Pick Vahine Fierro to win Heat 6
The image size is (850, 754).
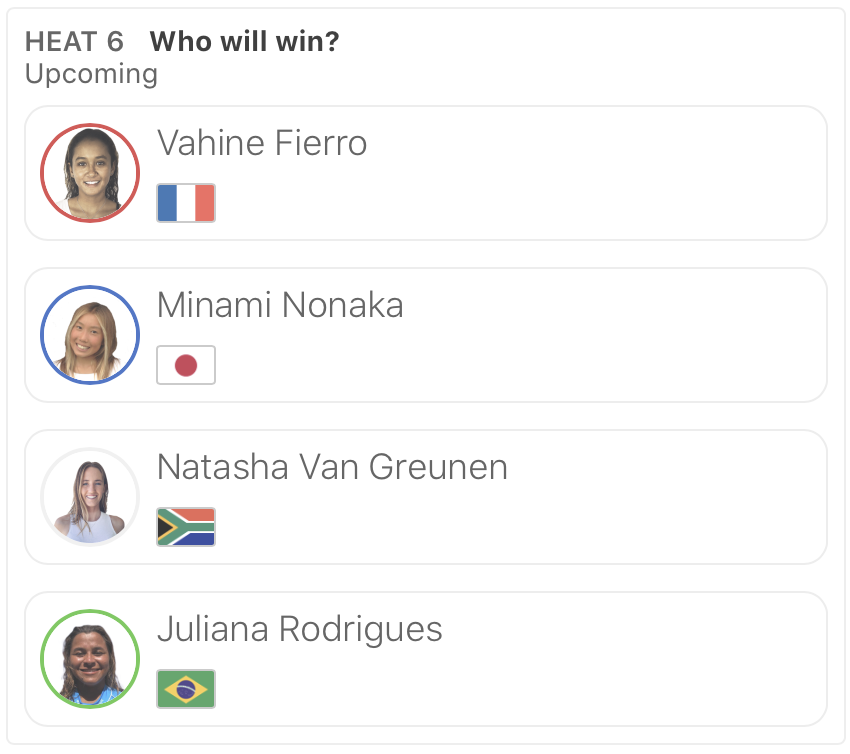coord(425,173)
